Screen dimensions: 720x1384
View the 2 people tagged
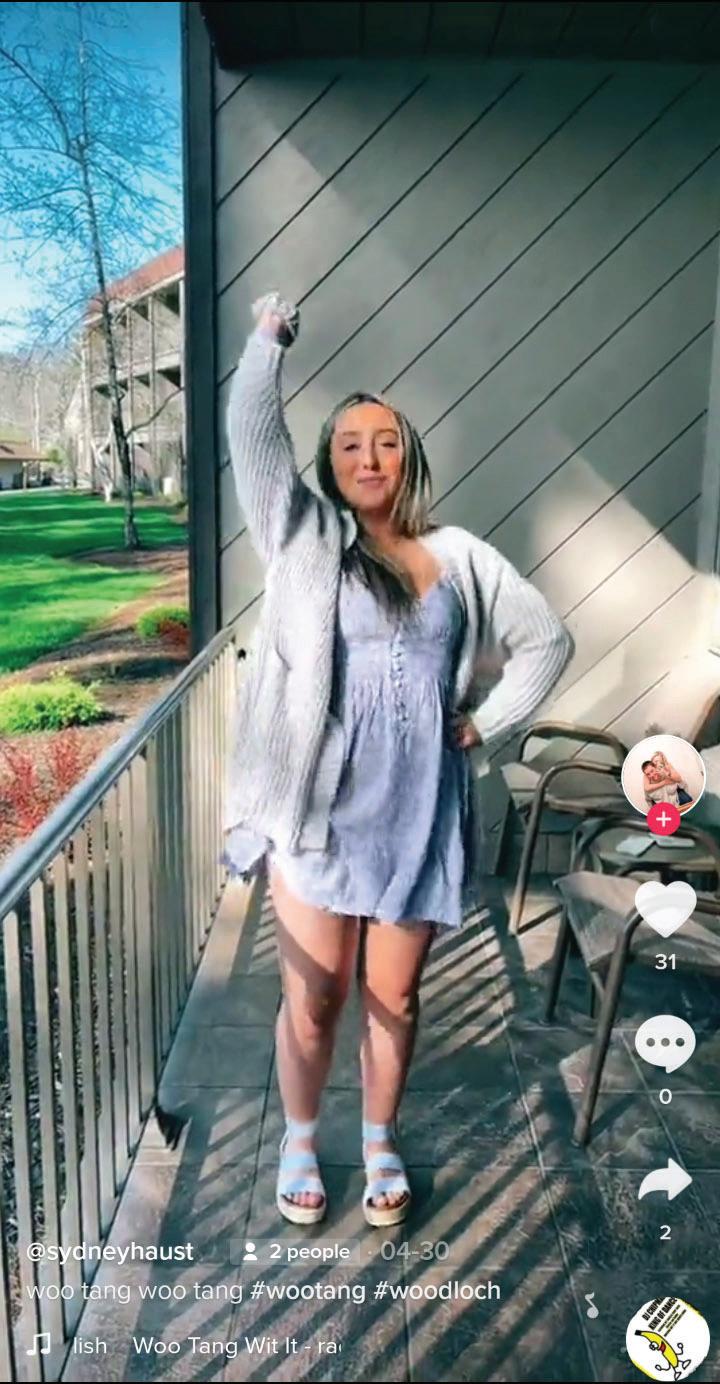pos(296,1251)
